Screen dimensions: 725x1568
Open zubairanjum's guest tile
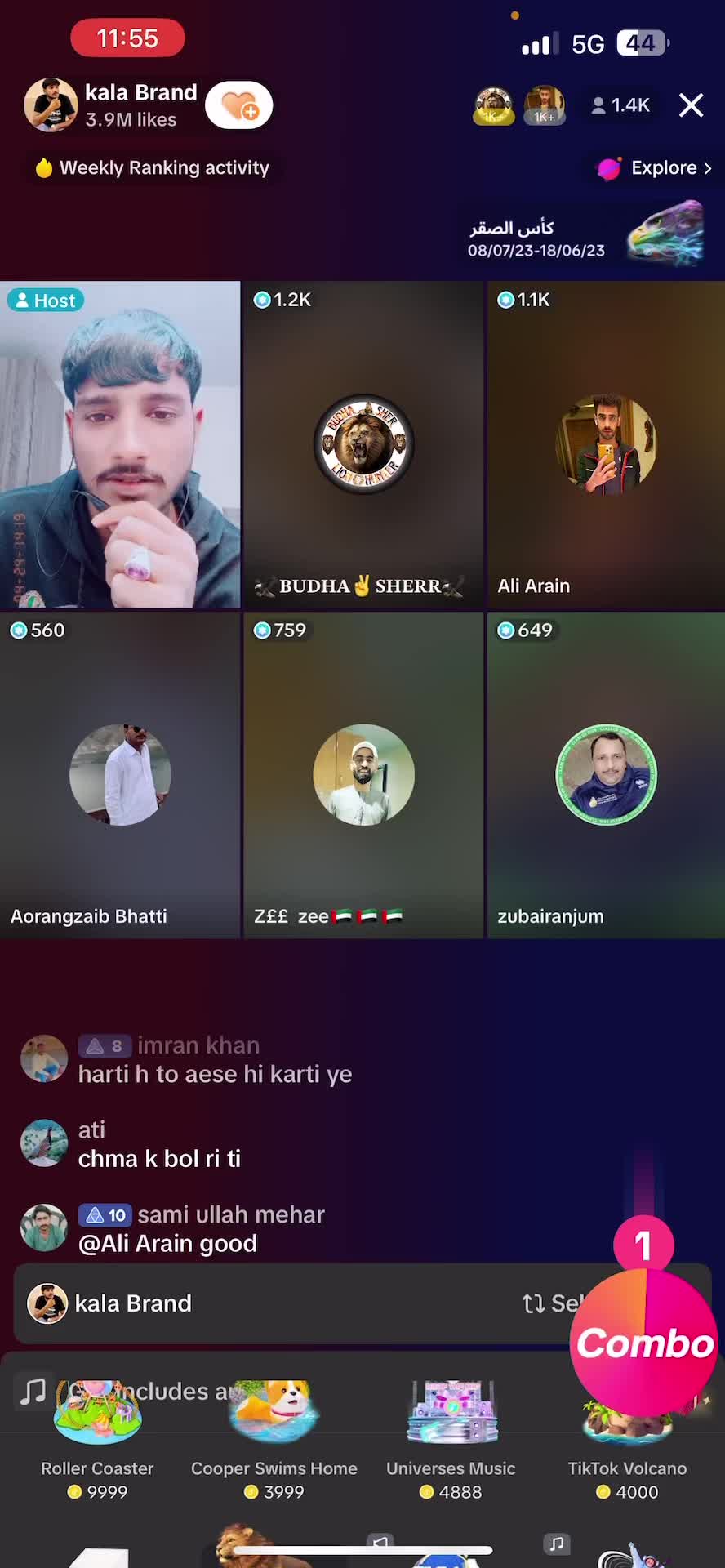[606, 775]
